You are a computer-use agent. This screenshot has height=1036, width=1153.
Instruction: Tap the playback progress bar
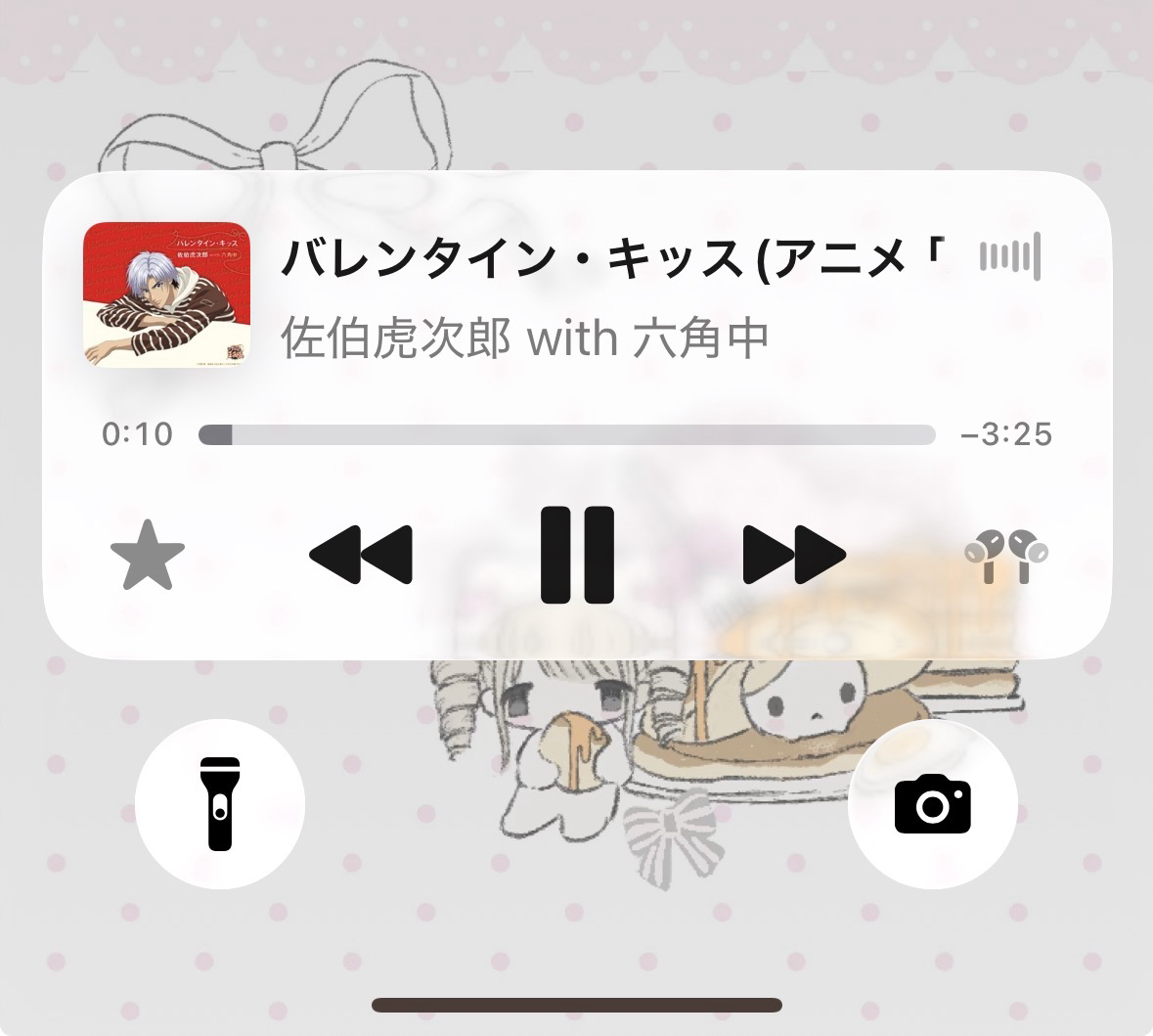(x=567, y=434)
